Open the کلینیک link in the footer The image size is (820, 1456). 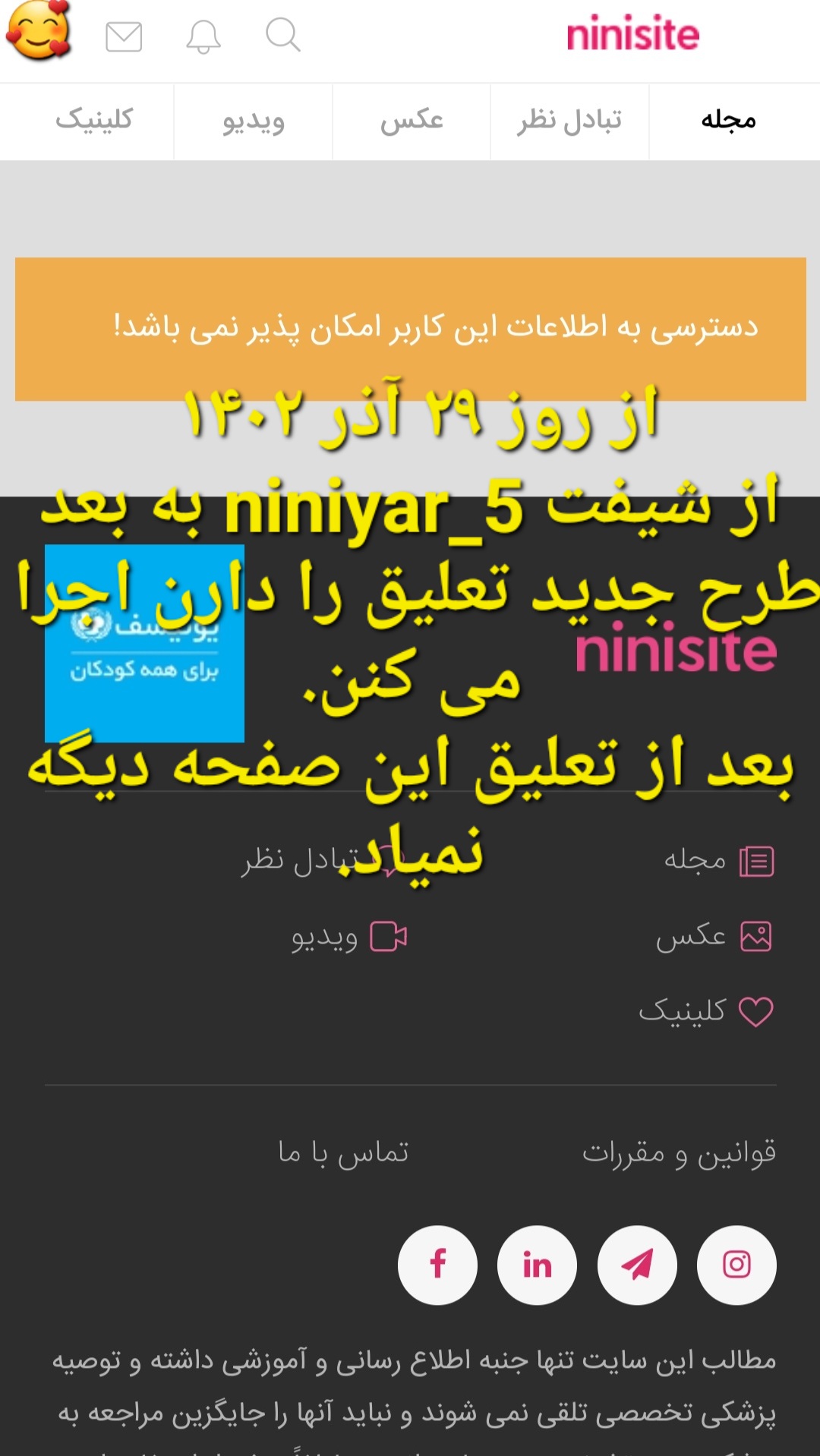[705, 1011]
